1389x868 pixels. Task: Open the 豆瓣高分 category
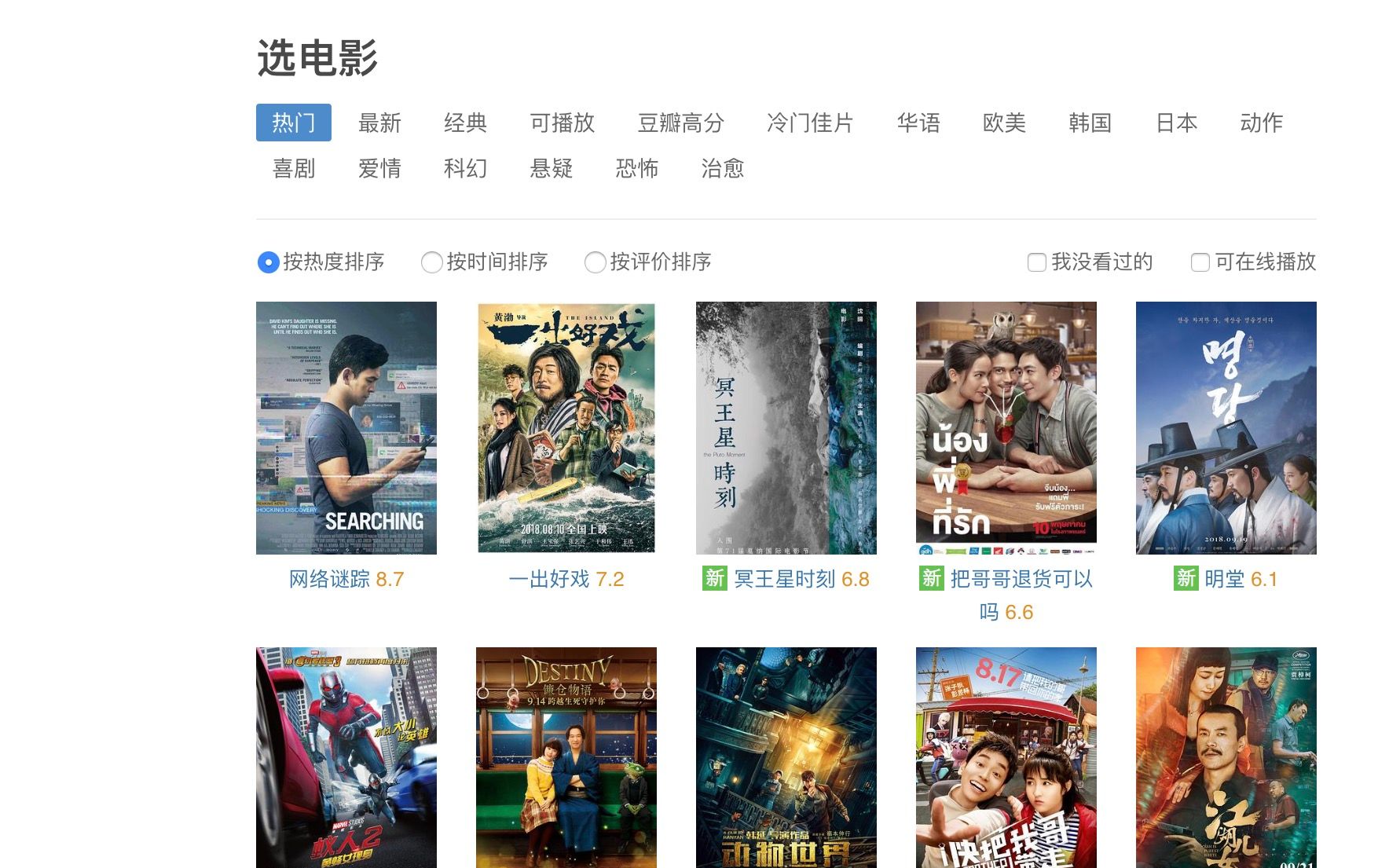[x=680, y=123]
